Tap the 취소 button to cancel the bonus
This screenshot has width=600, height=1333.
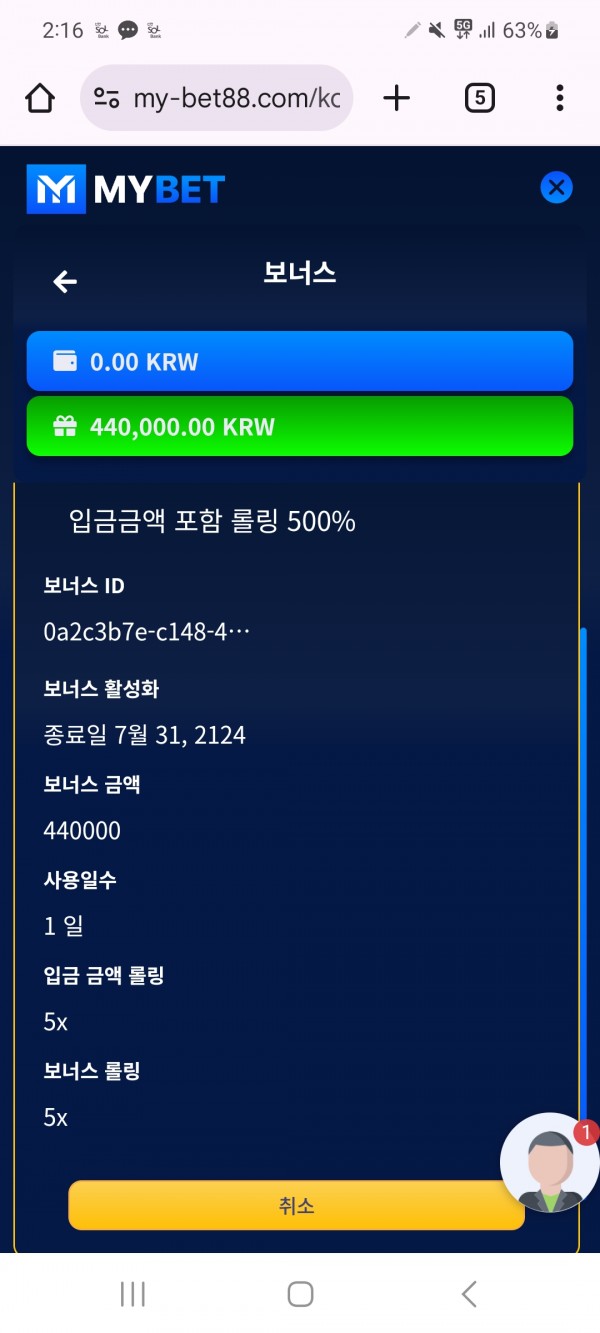click(x=296, y=1205)
